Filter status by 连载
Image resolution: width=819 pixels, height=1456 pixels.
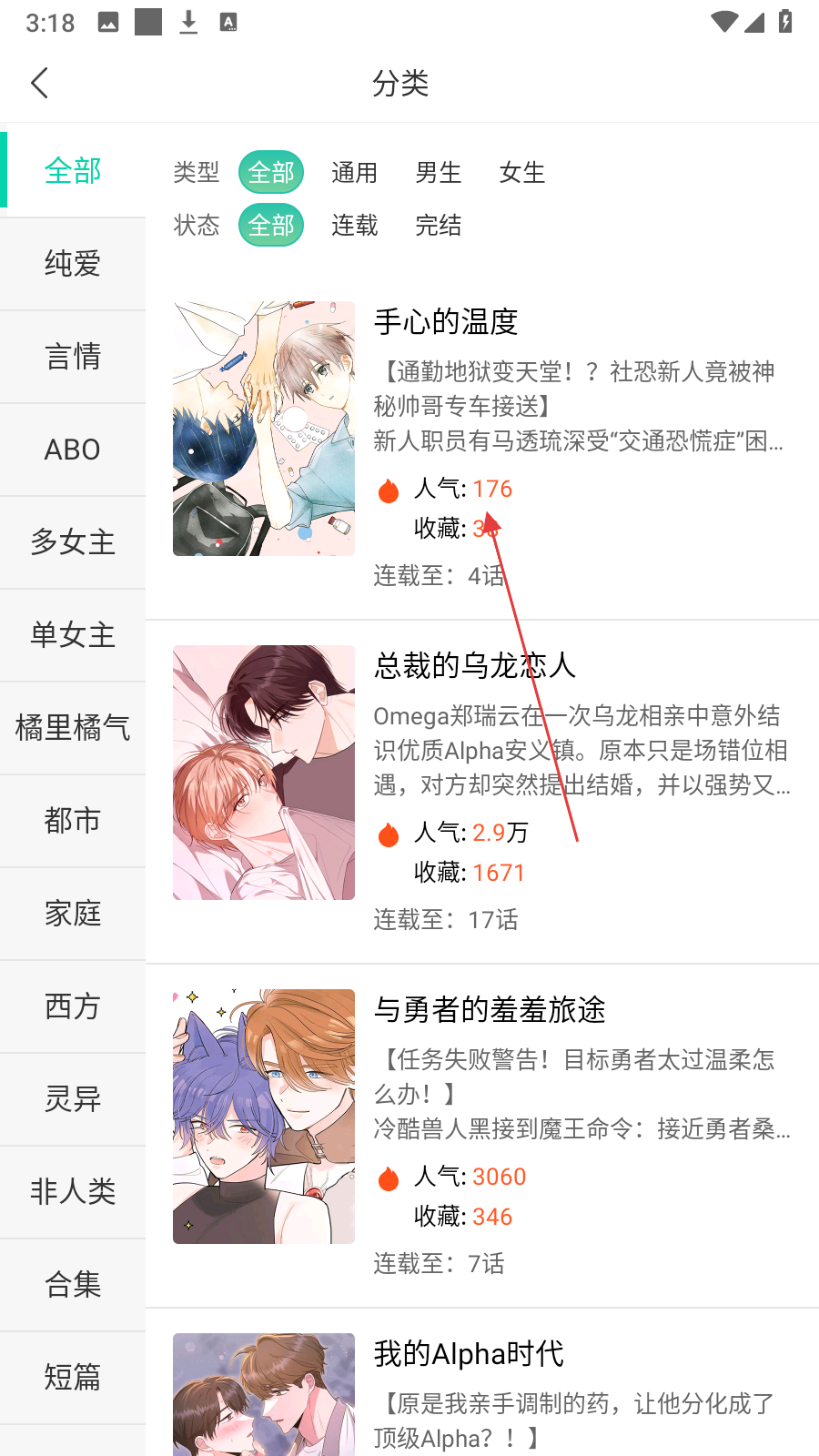click(354, 226)
